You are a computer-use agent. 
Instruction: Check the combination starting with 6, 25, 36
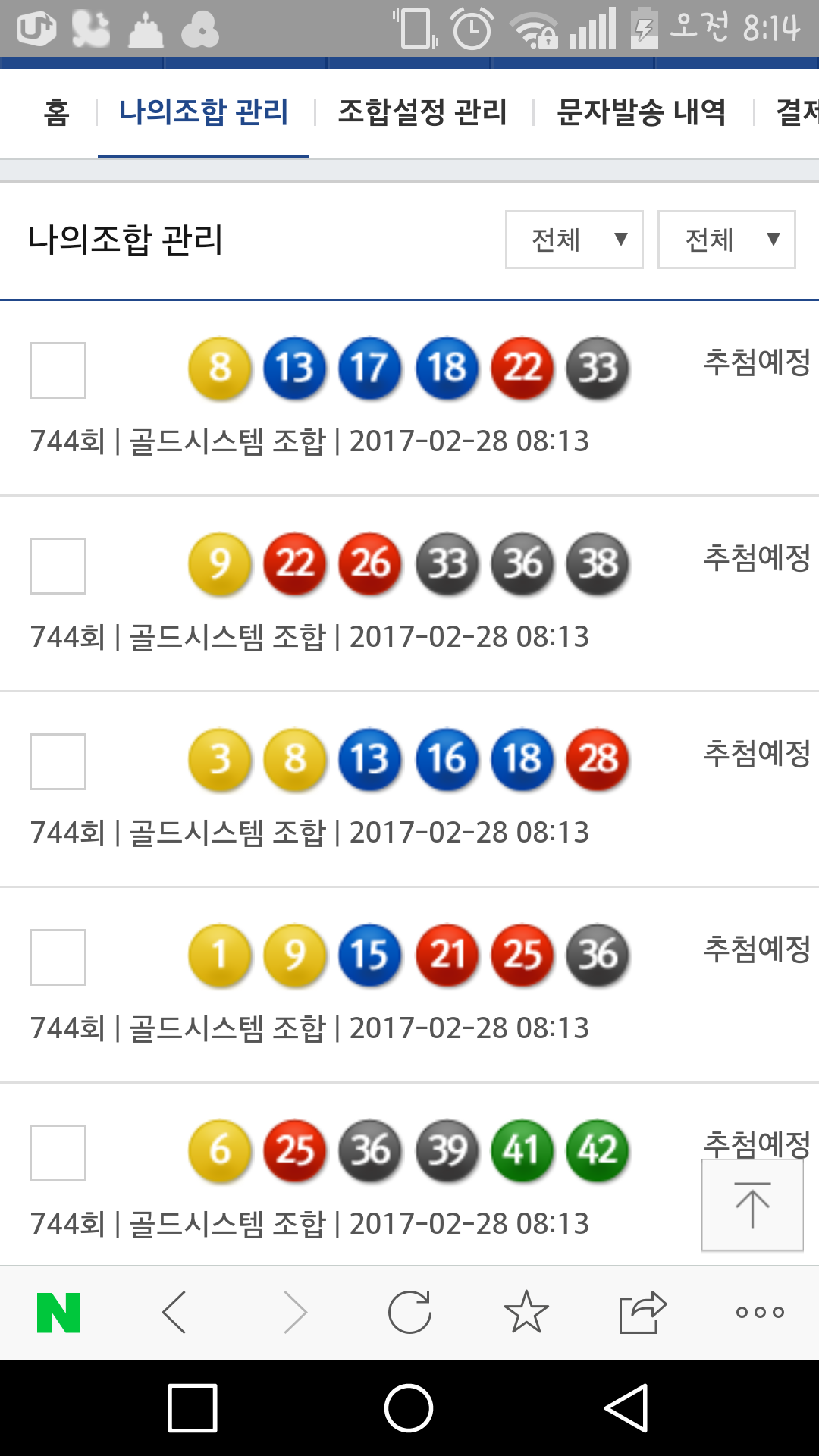click(x=58, y=1153)
